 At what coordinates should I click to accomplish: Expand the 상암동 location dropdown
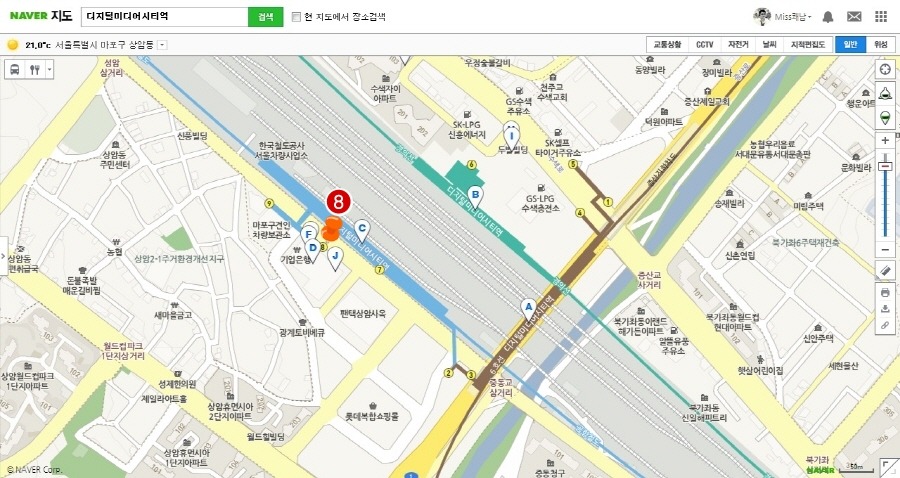(x=162, y=45)
